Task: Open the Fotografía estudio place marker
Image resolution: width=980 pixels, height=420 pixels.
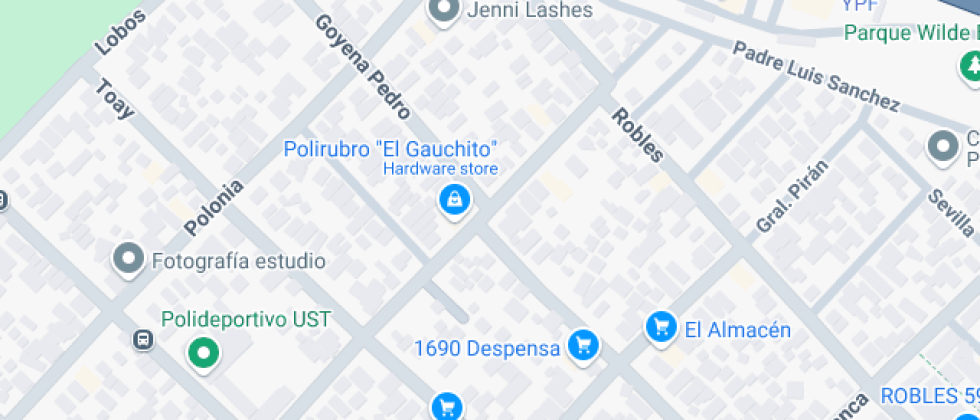Action: [128, 260]
